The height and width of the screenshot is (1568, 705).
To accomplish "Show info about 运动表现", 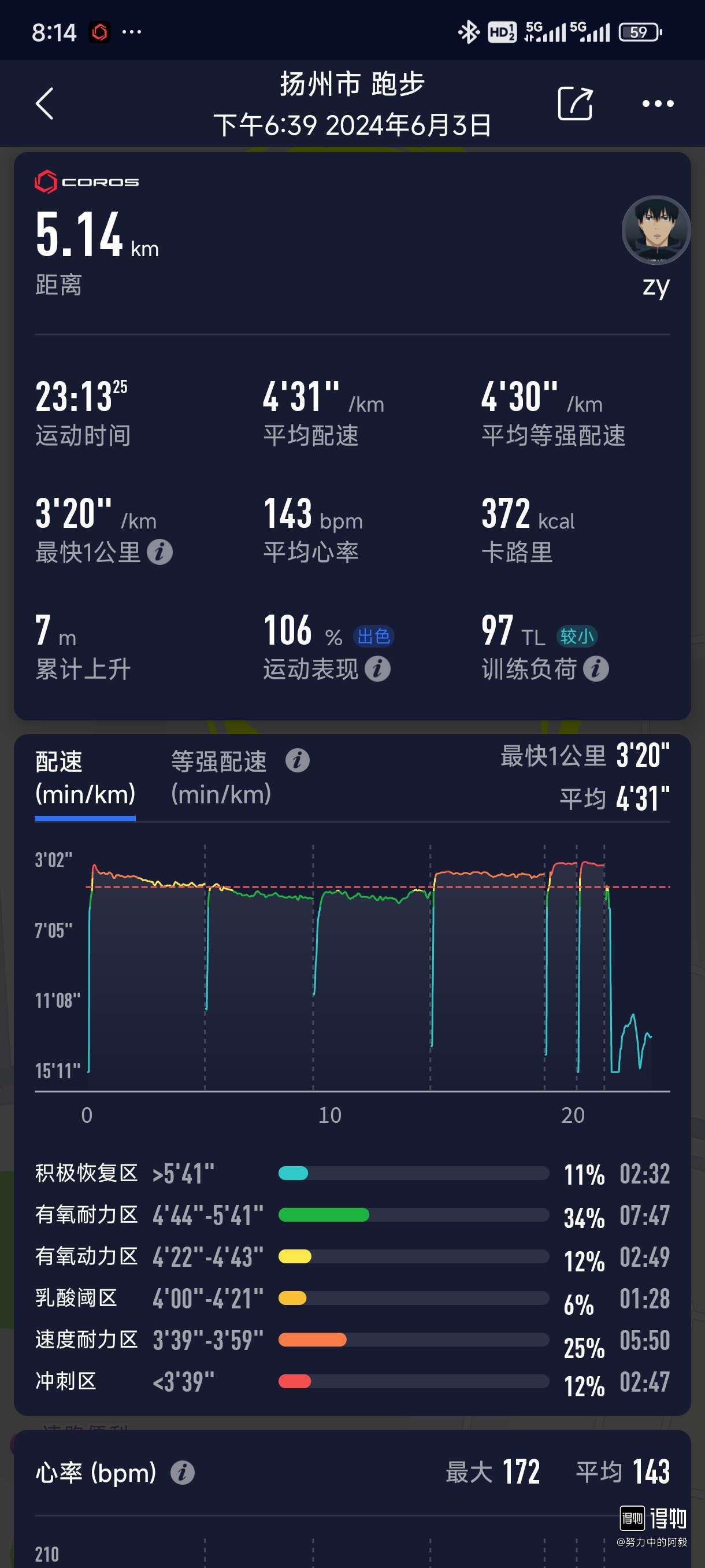I will (378, 669).
